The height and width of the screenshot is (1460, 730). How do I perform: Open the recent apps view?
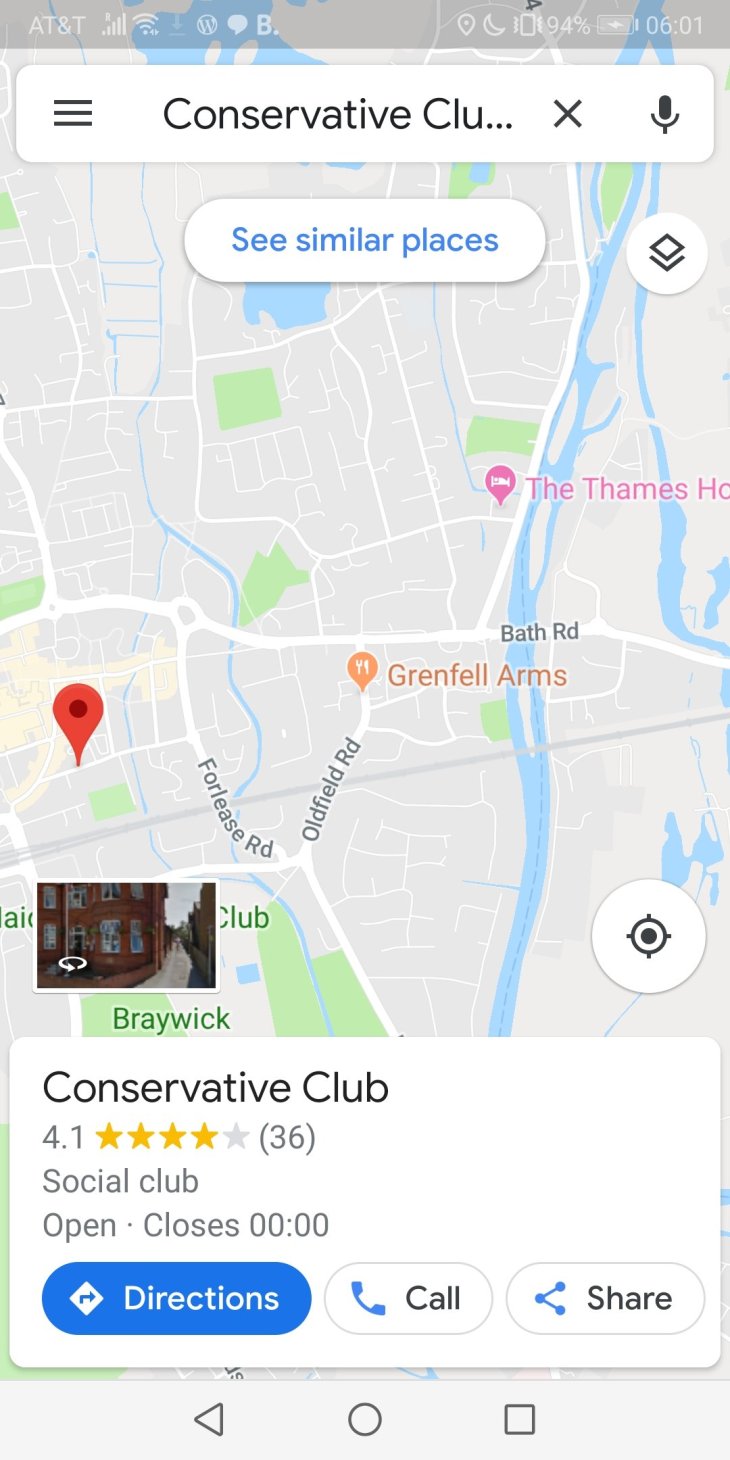click(519, 1419)
